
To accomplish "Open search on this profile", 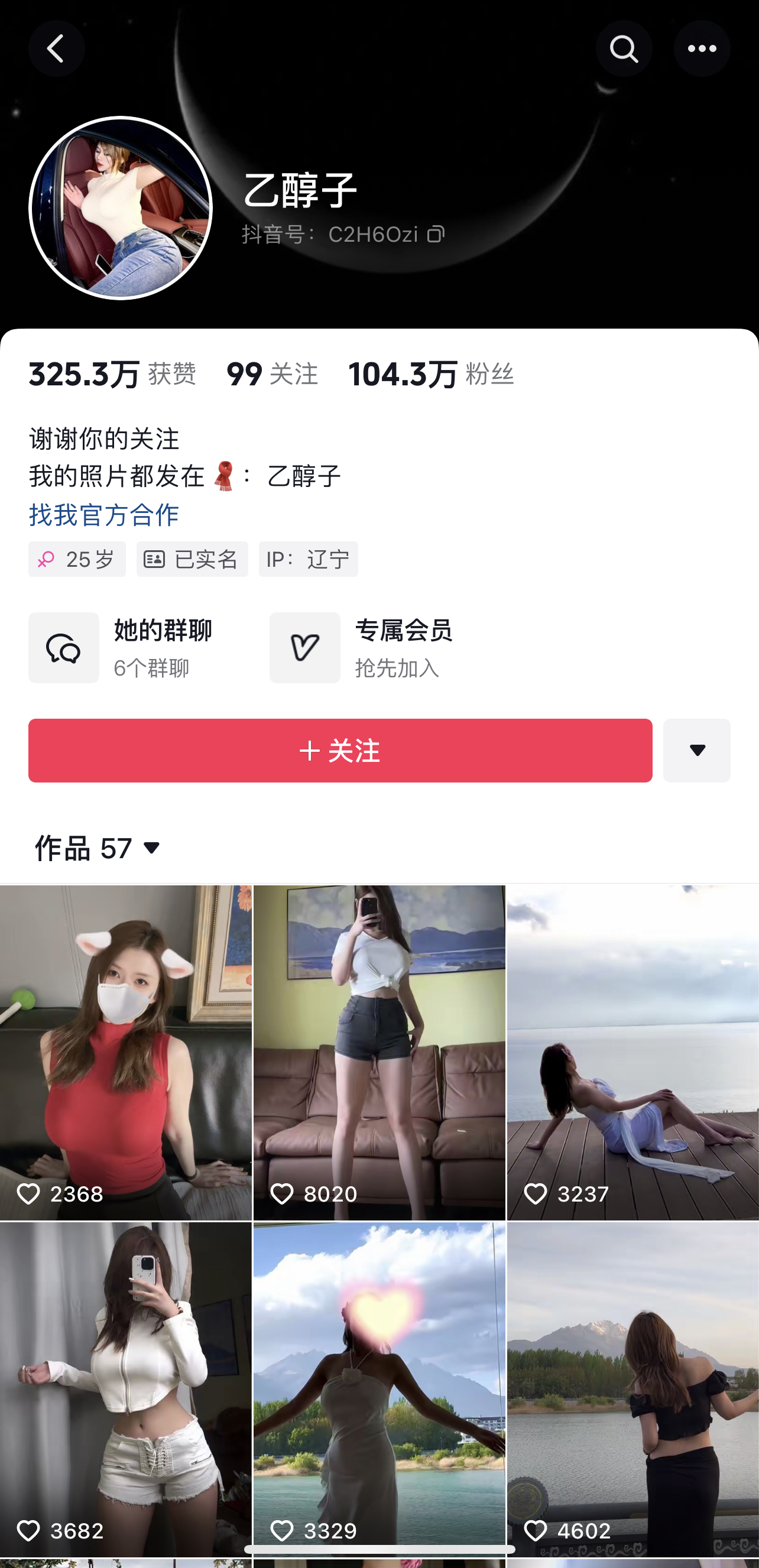I will pos(623,48).
